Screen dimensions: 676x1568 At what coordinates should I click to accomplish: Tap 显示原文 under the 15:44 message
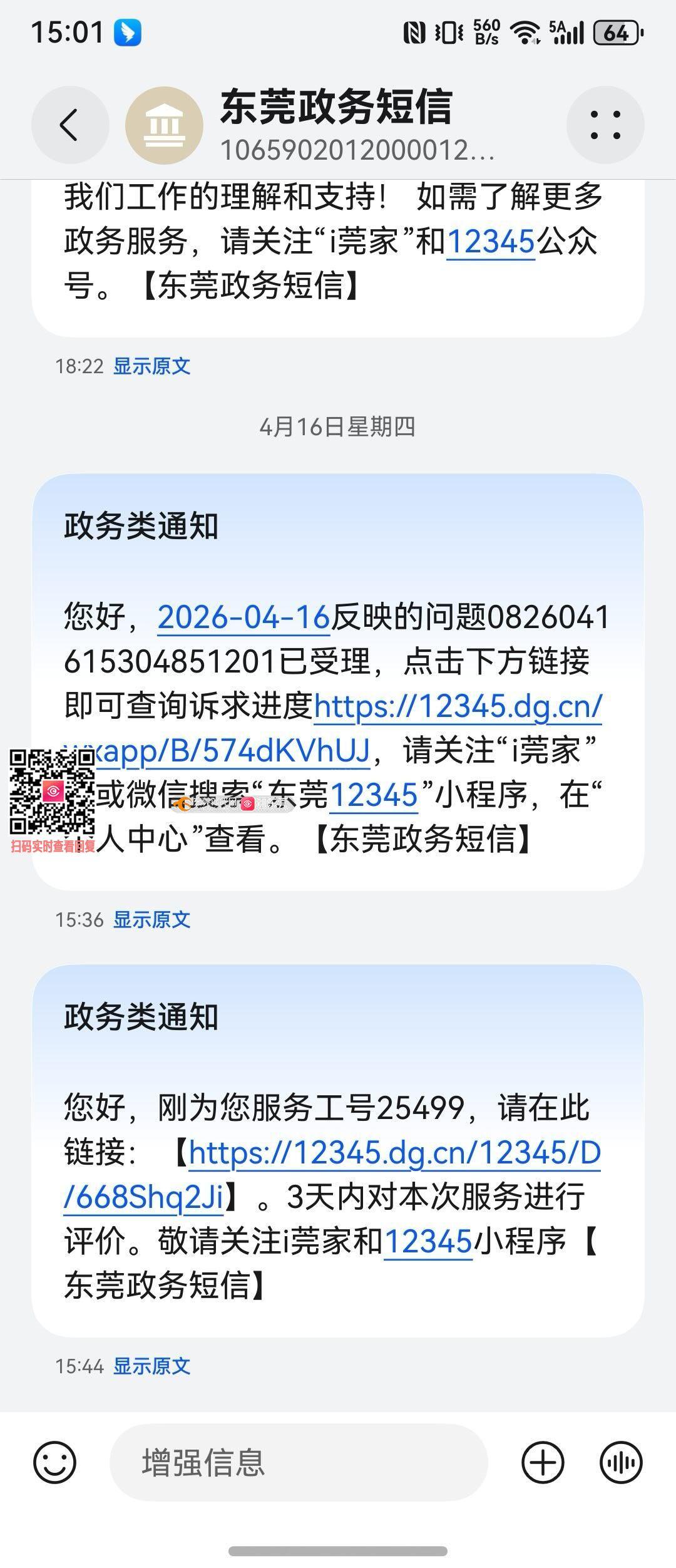pos(151,1366)
